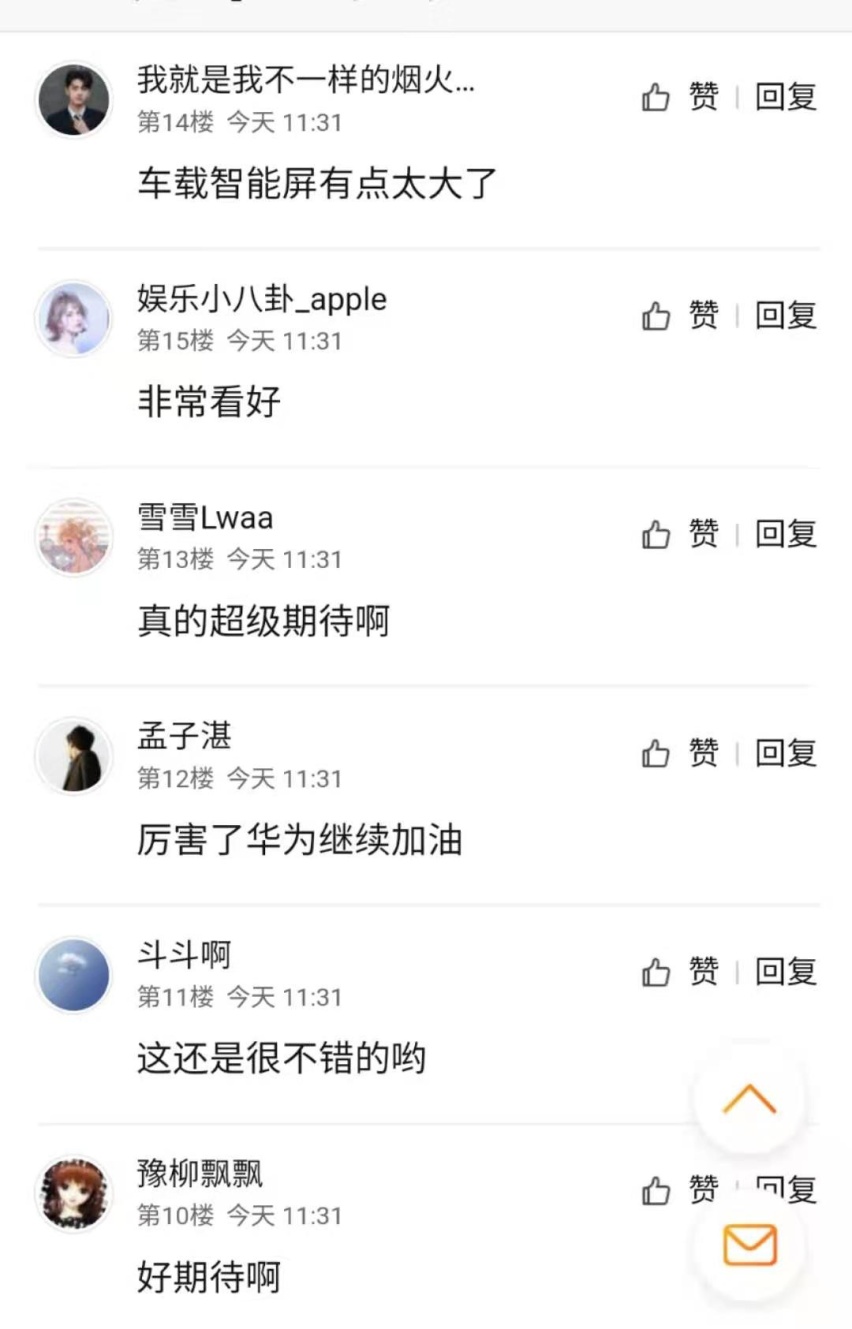Reply to 斗斗啊's comment

click(x=785, y=972)
